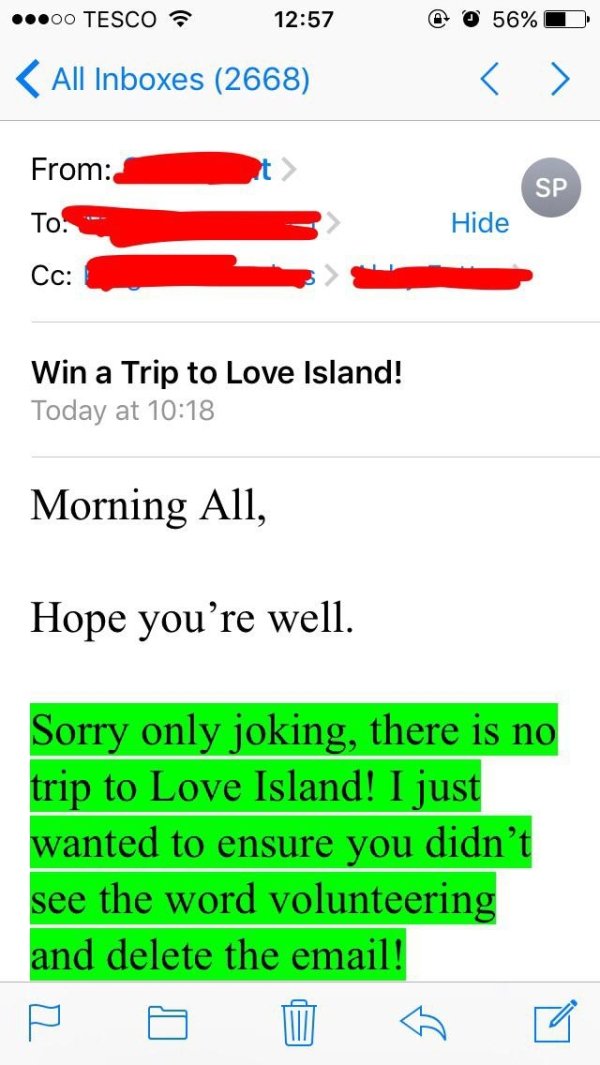Flag this email

pos(43,1021)
